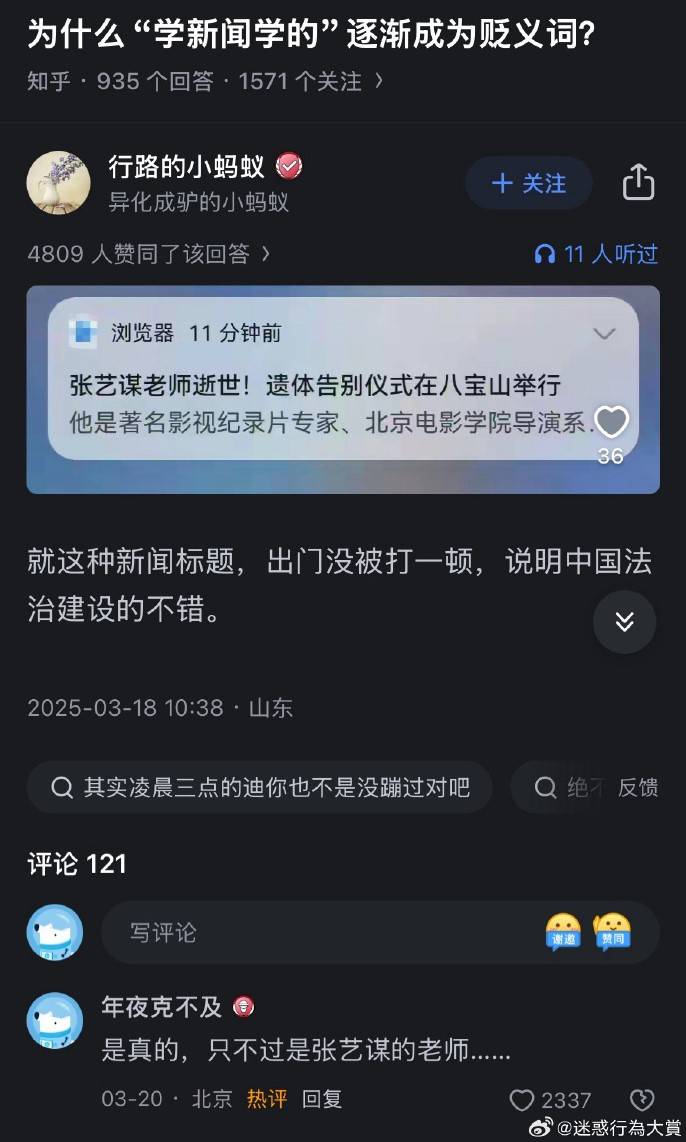Tap the double-chevron collapse button
This screenshot has width=686, height=1142.
point(624,621)
